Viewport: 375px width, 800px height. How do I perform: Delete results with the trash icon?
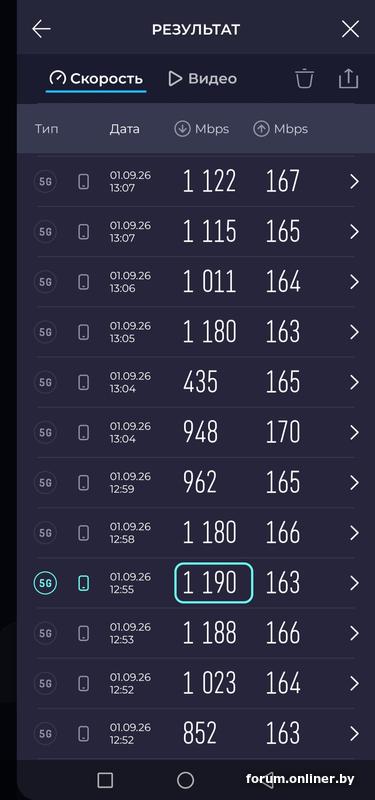[305, 79]
